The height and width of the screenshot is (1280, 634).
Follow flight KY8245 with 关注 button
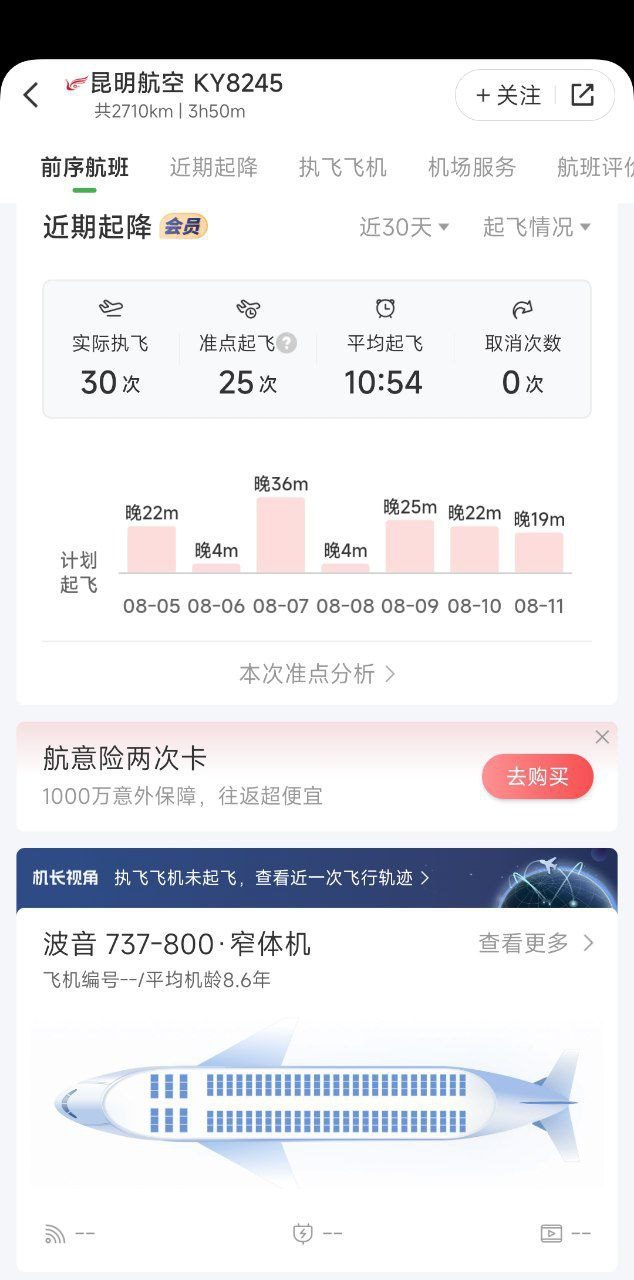(x=508, y=95)
